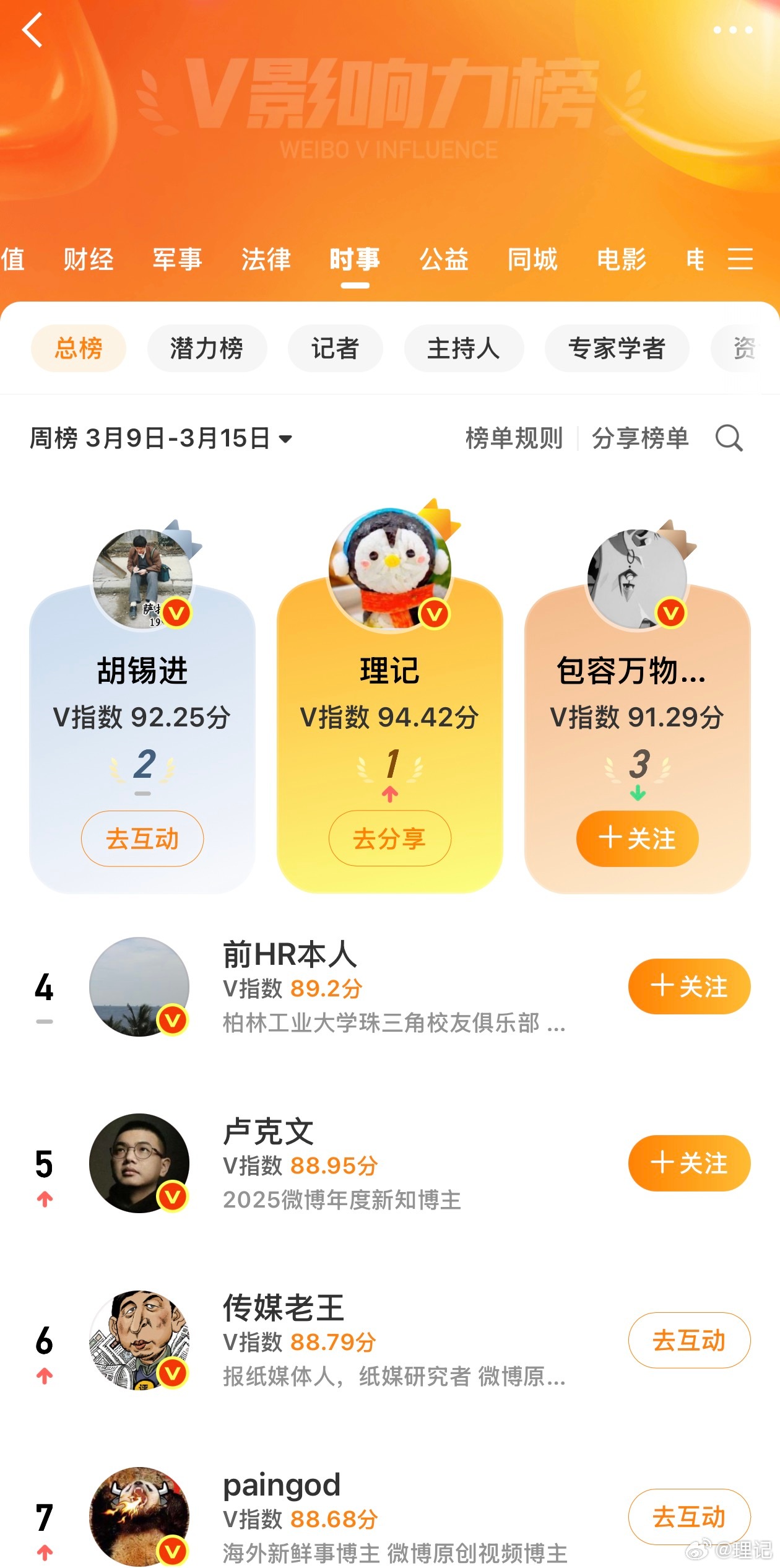Follow 卢克文 with the 关注 button
This screenshot has width=780, height=1568.
tap(689, 1163)
